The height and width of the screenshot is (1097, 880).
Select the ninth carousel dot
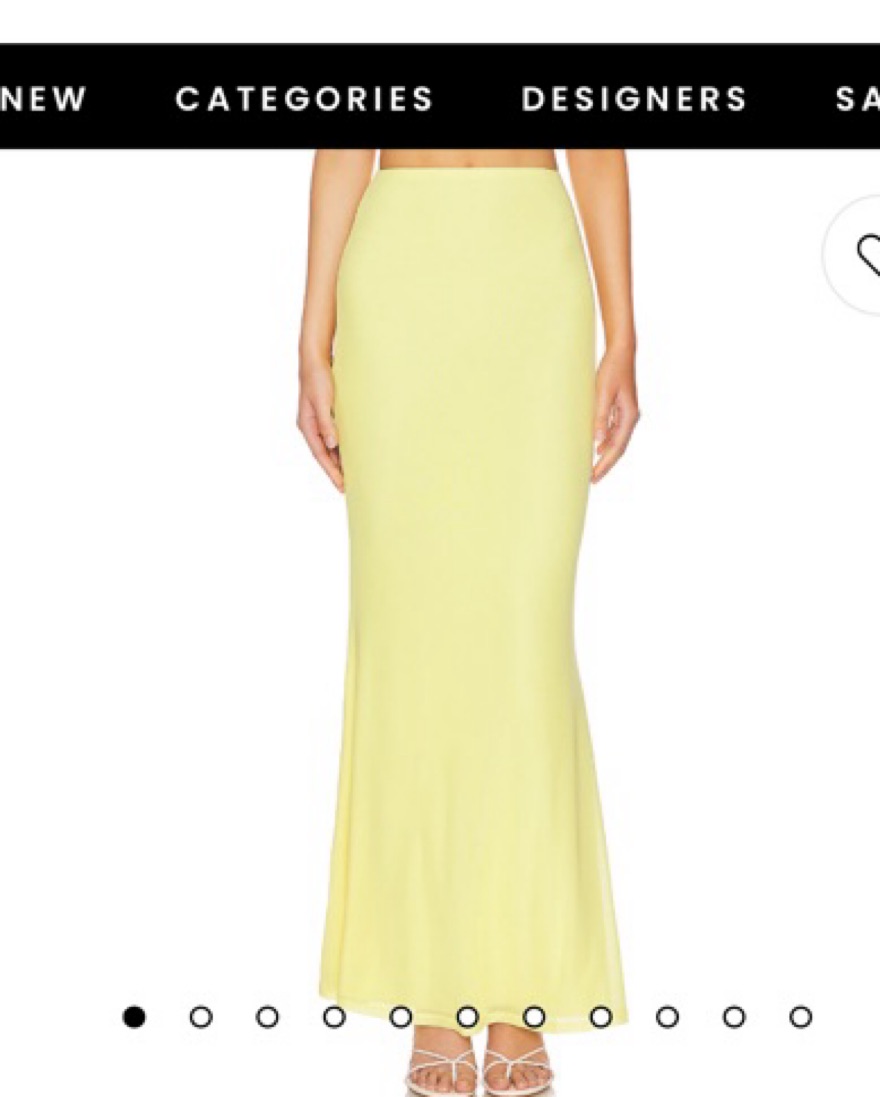[666, 1015]
